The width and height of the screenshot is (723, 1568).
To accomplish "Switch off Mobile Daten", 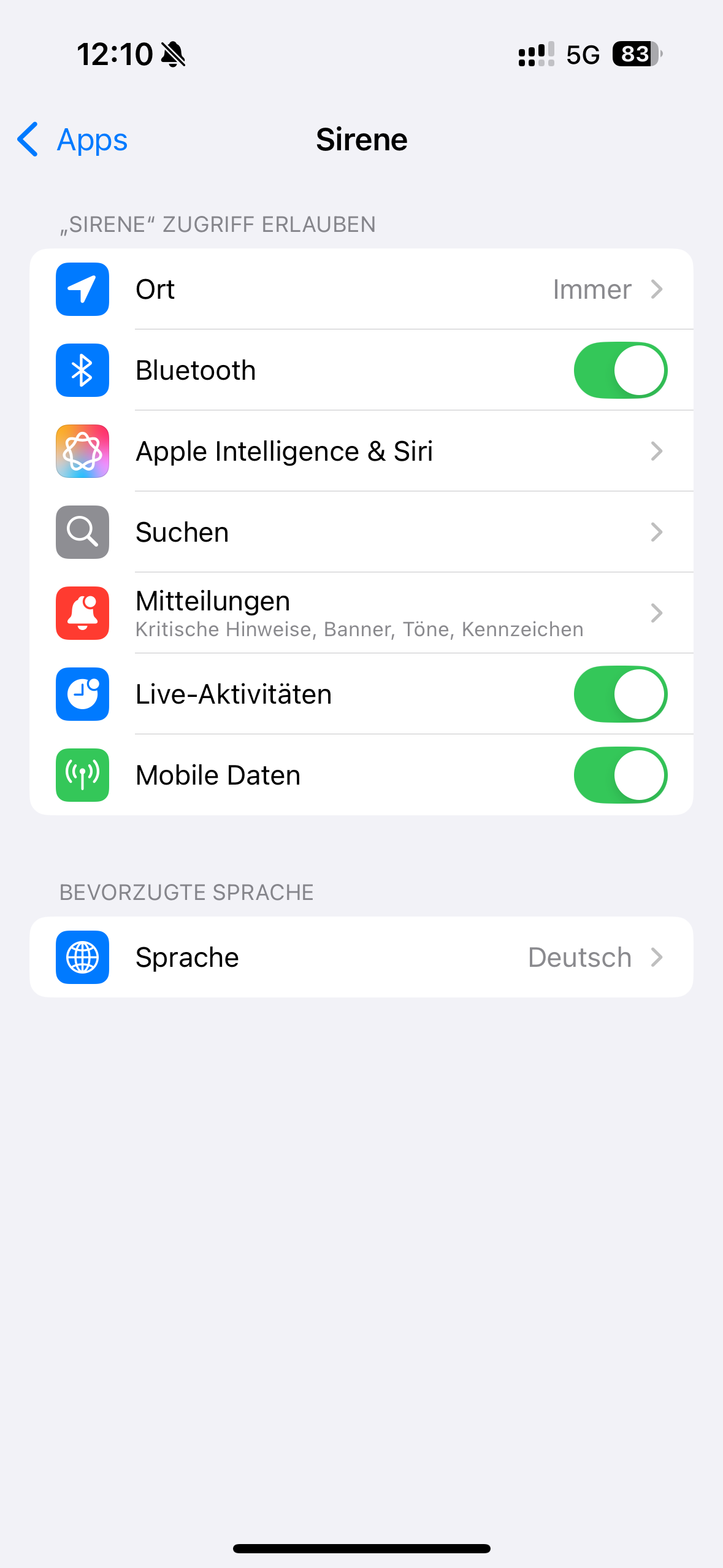I will pos(620,775).
